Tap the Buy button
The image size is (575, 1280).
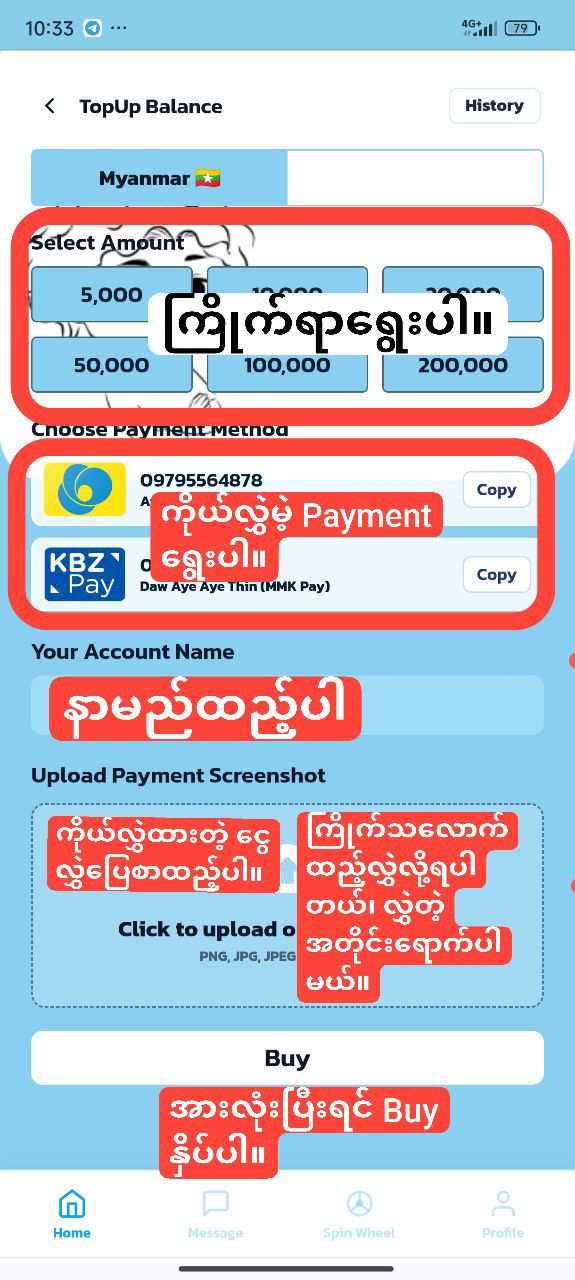(x=287, y=1058)
